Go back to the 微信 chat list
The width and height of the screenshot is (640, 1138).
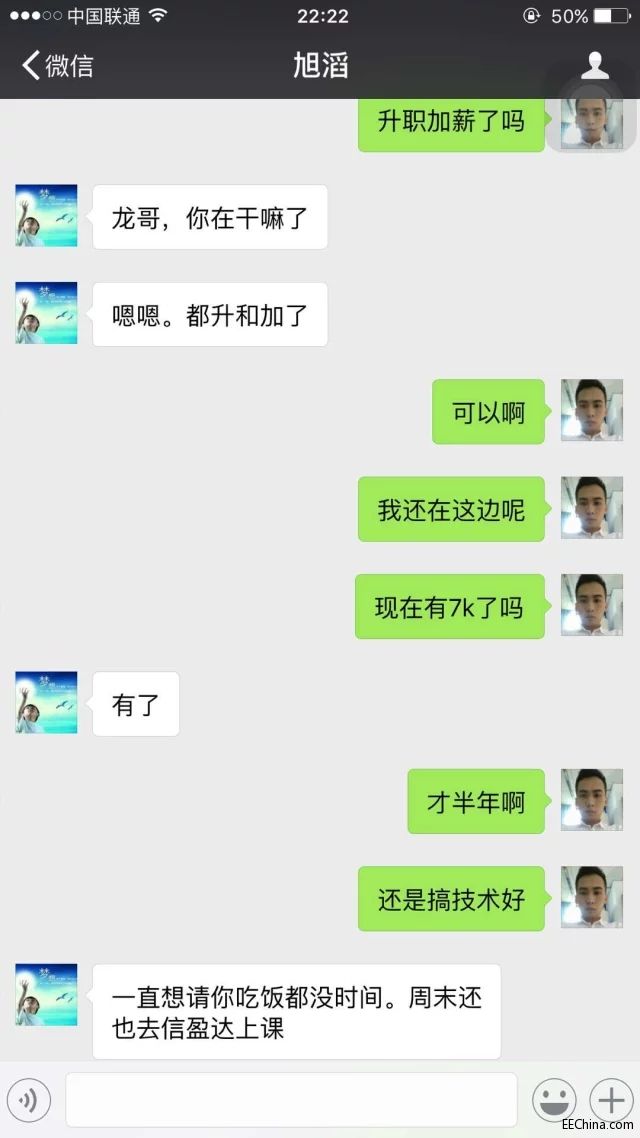pos(57,66)
